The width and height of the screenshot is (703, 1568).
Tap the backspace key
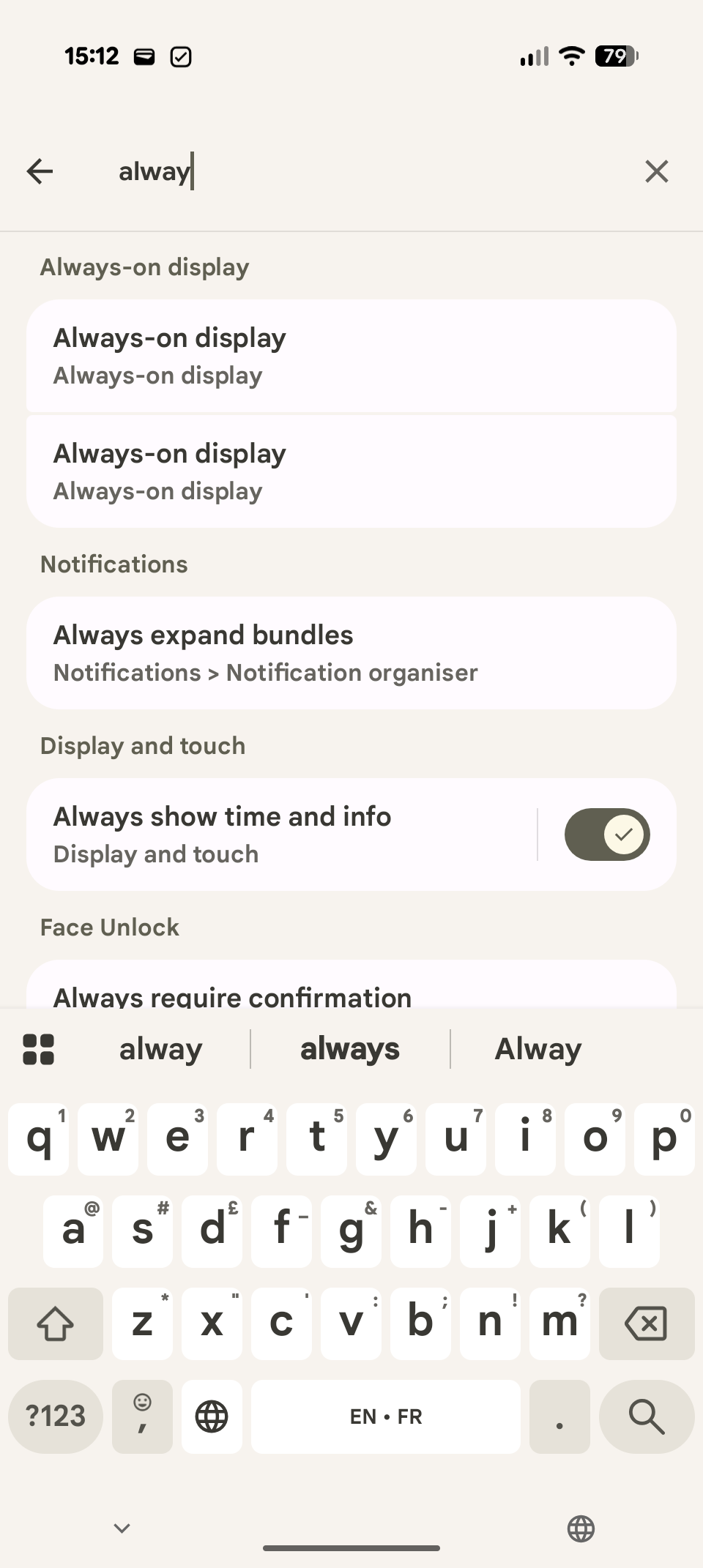646,1324
